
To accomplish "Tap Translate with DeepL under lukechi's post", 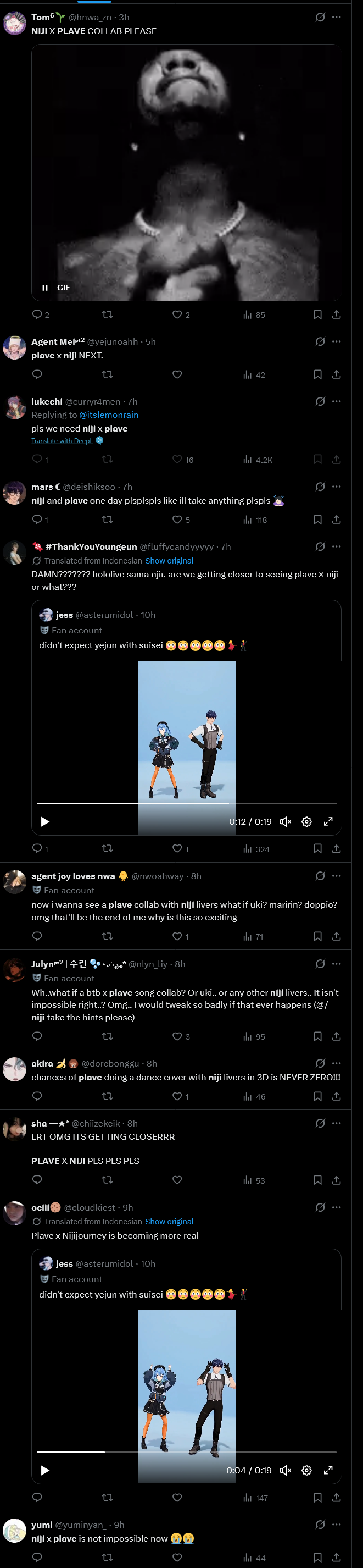I will (62, 441).
